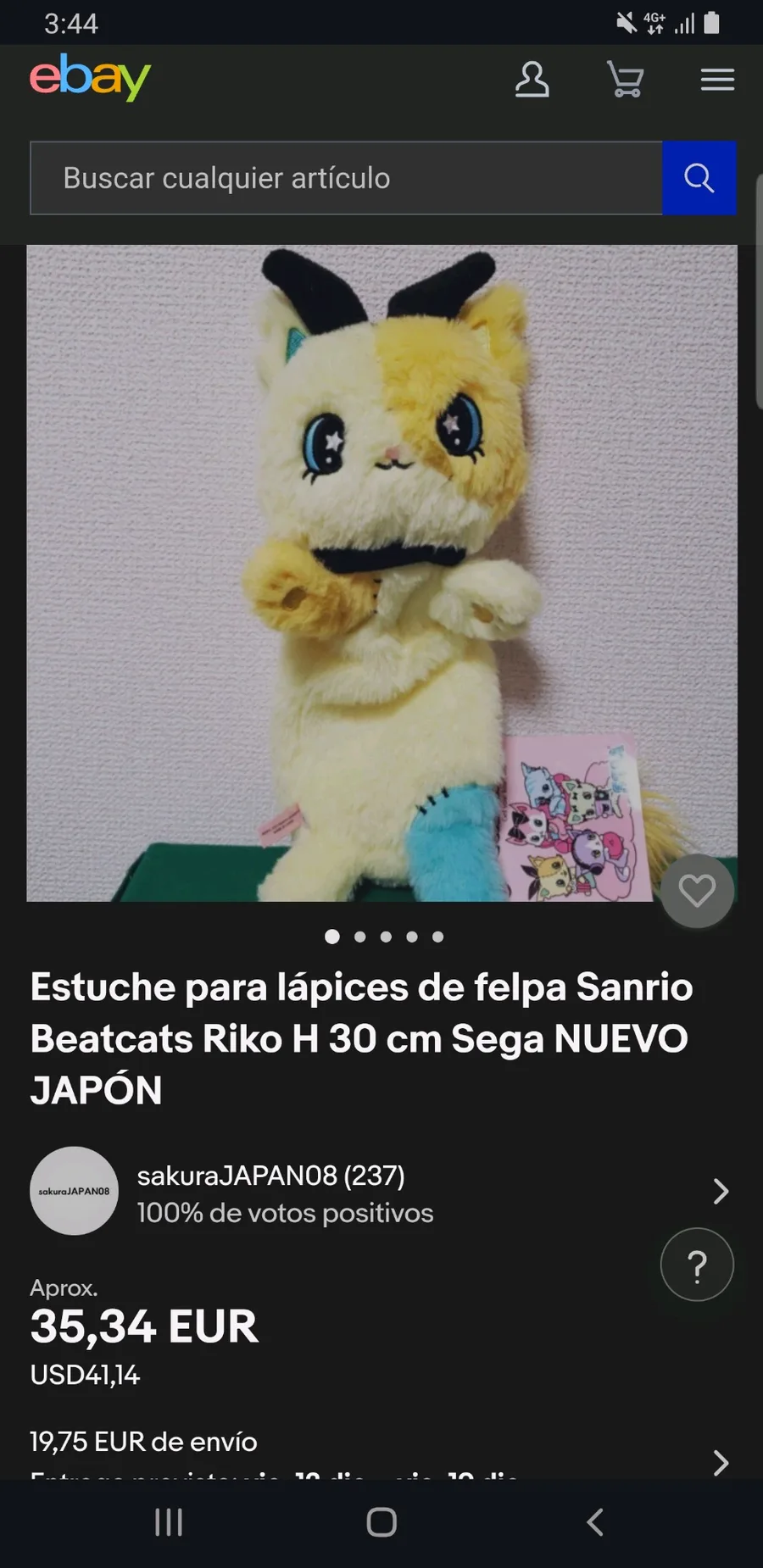Open the eBay home logo
This screenshot has height=1568, width=763.
[90, 78]
